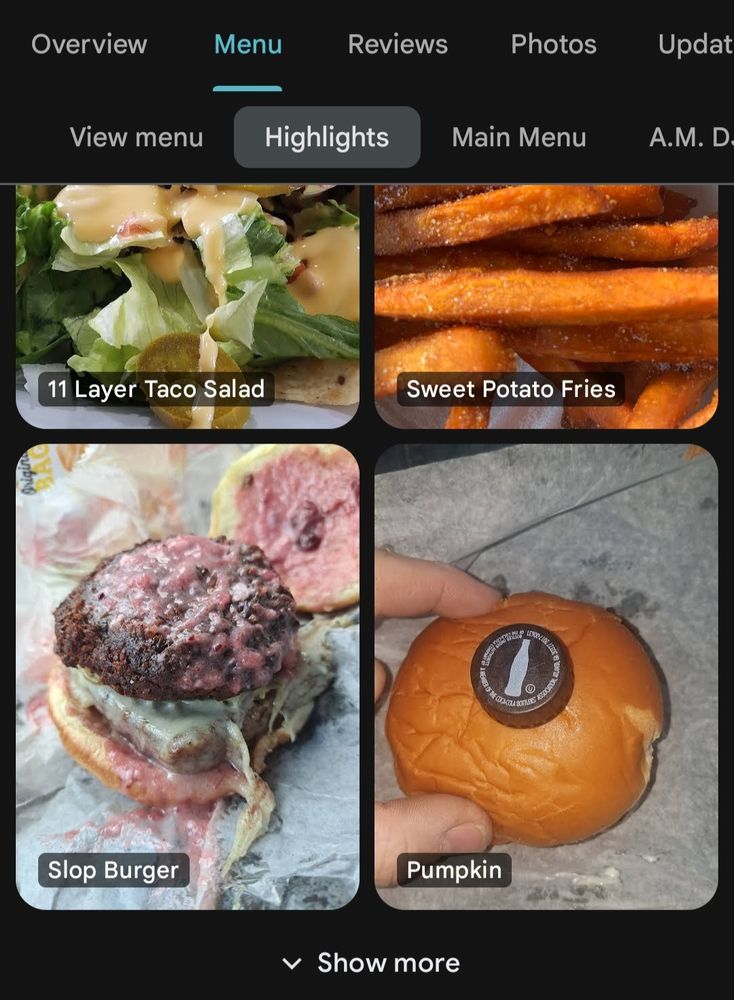Open the View menu section
Viewport: 734px width, 1000px height.
pyautogui.click(x=136, y=137)
